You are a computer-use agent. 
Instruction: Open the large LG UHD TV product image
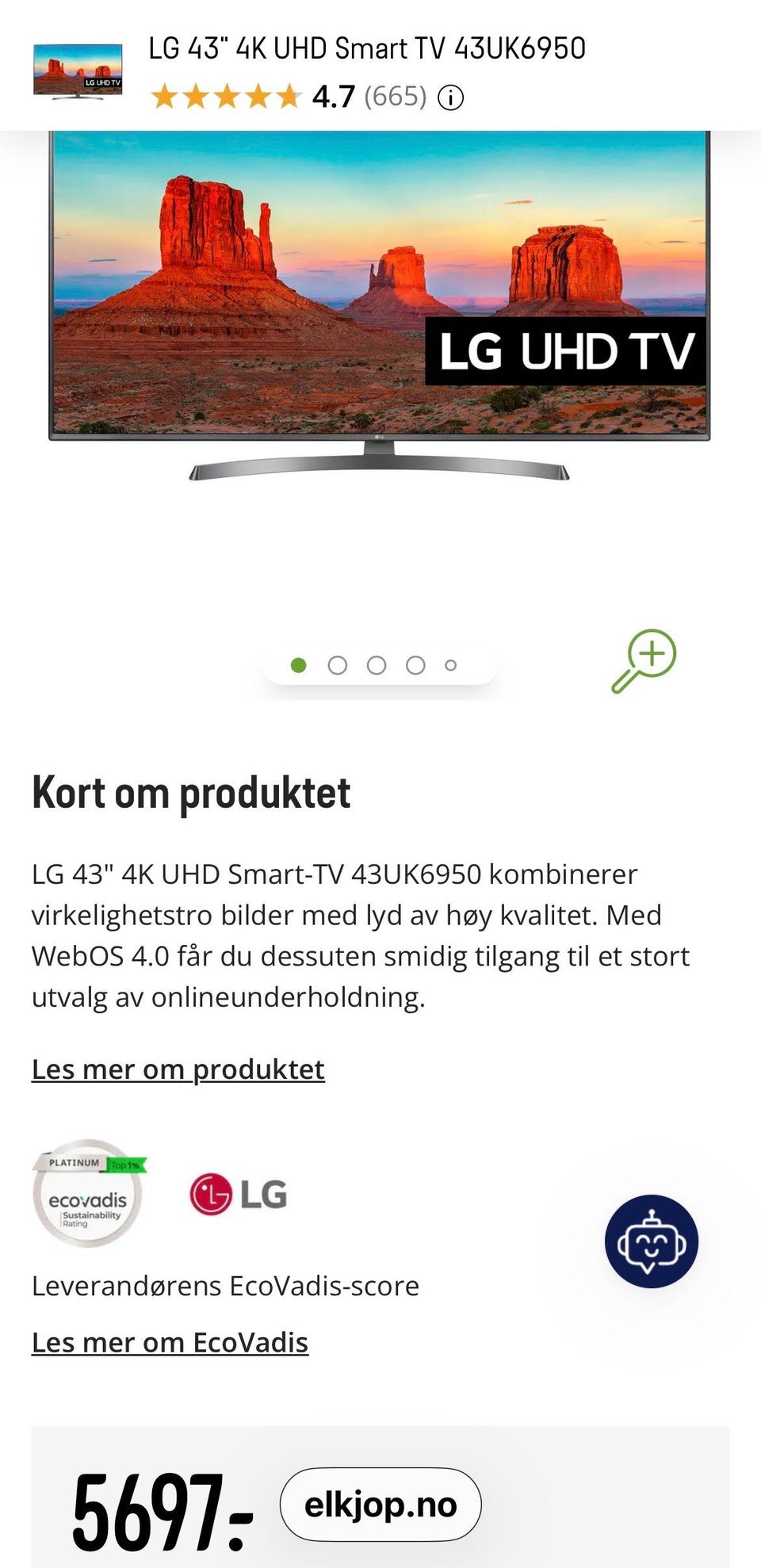(379, 305)
